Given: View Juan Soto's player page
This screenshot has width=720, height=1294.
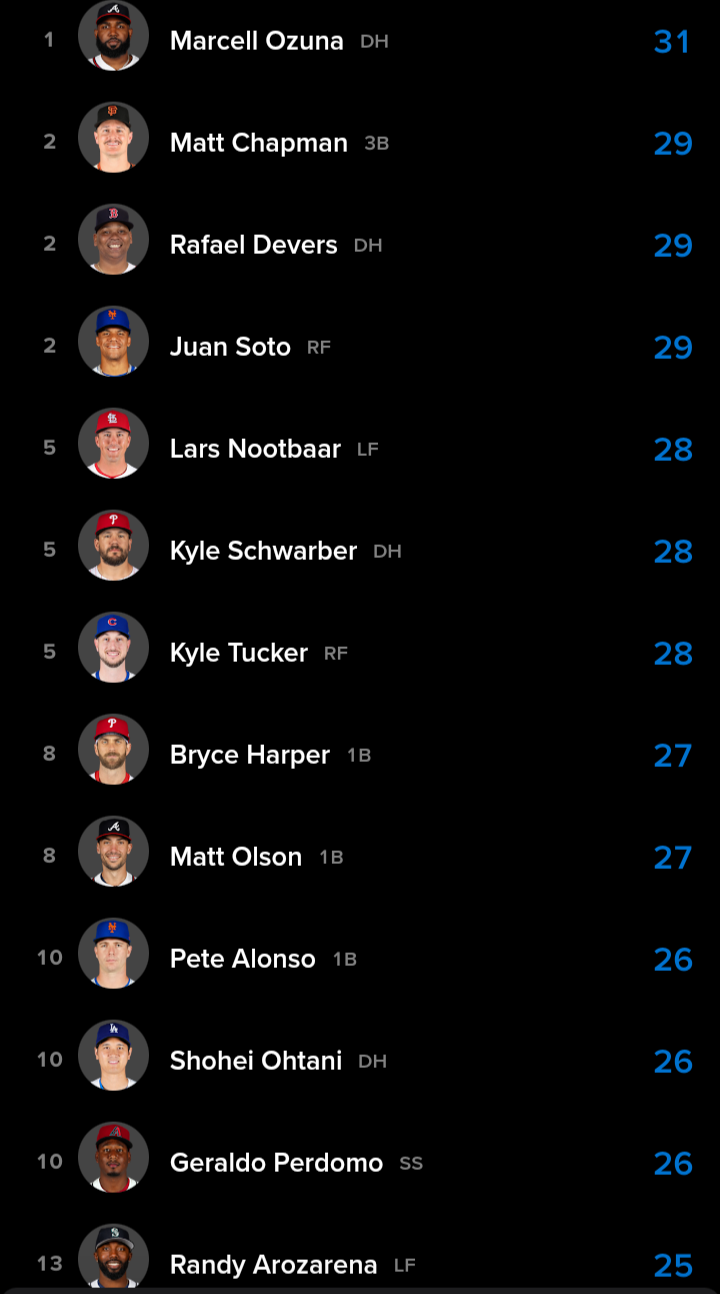Looking at the screenshot, I should [360, 347].
